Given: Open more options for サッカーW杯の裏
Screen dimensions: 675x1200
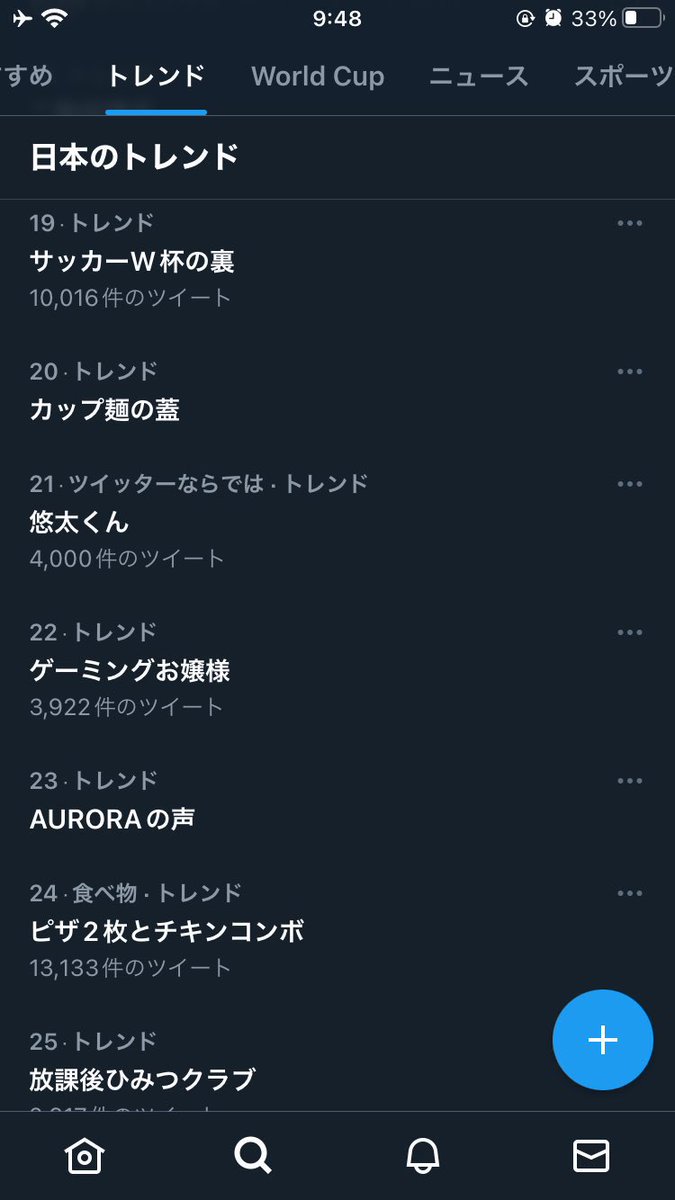Looking at the screenshot, I should click(x=630, y=223).
